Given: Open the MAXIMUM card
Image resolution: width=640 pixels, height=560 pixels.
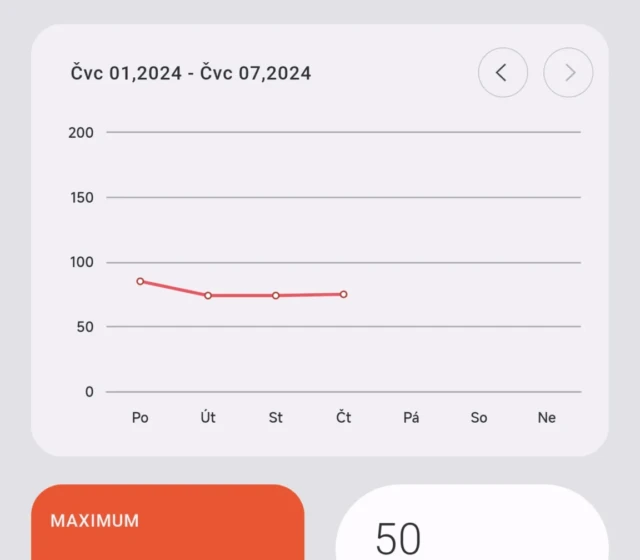Looking at the screenshot, I should [x=167, y=523].
